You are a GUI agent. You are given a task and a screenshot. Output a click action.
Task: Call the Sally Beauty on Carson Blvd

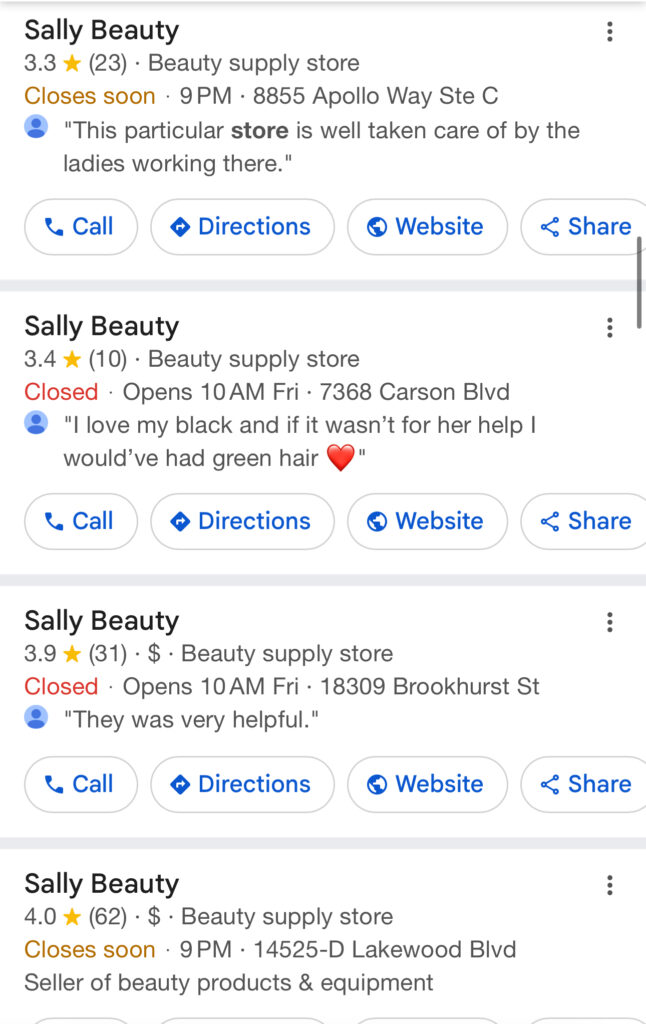point(80,521)
